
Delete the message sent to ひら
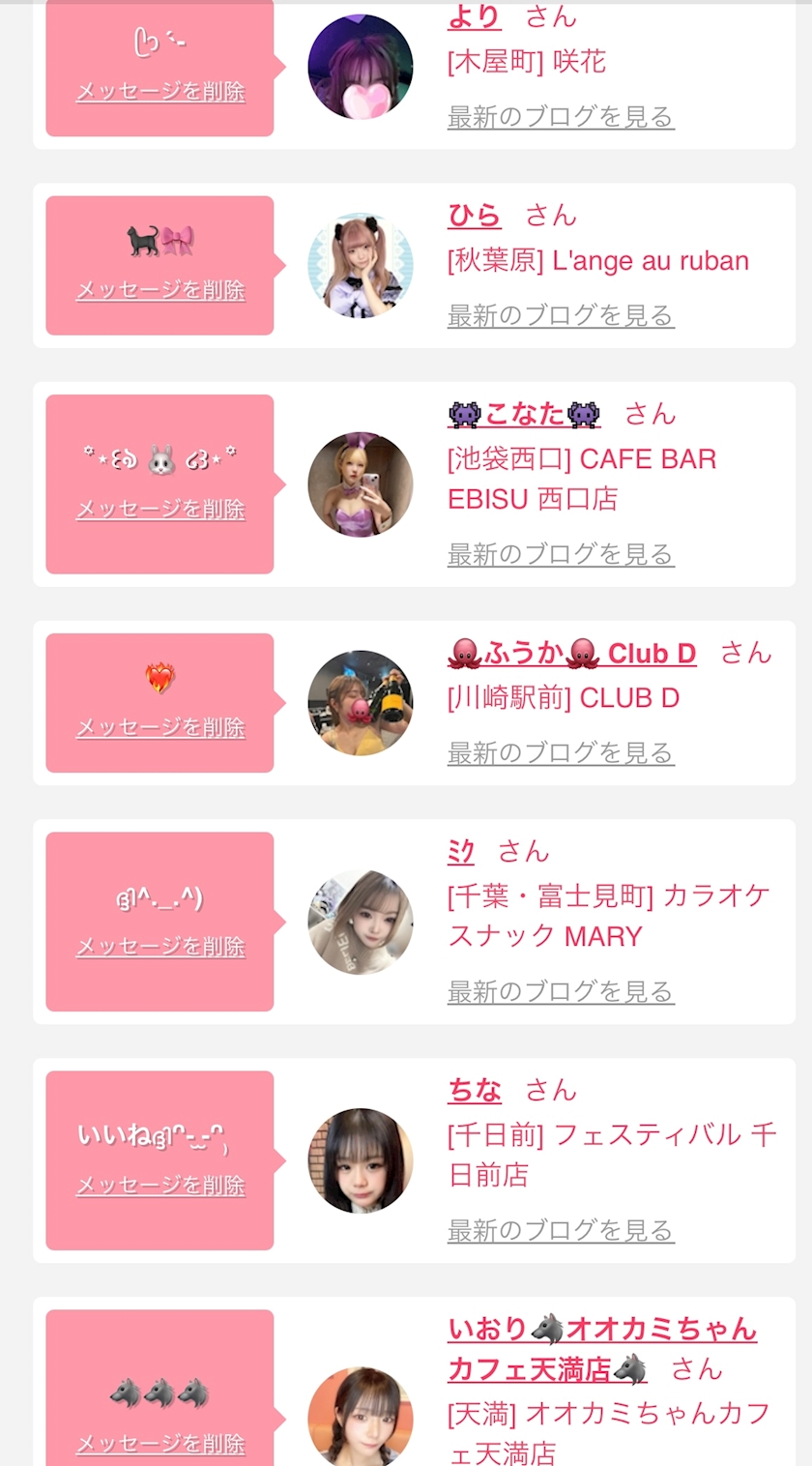[x=160, y=290]
